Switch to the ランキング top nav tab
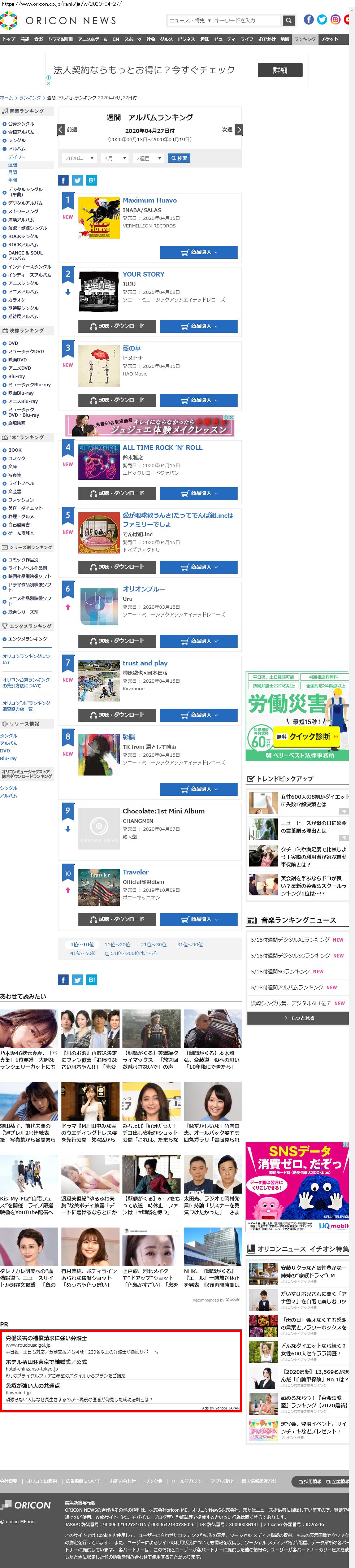 (x=304, y=39)
